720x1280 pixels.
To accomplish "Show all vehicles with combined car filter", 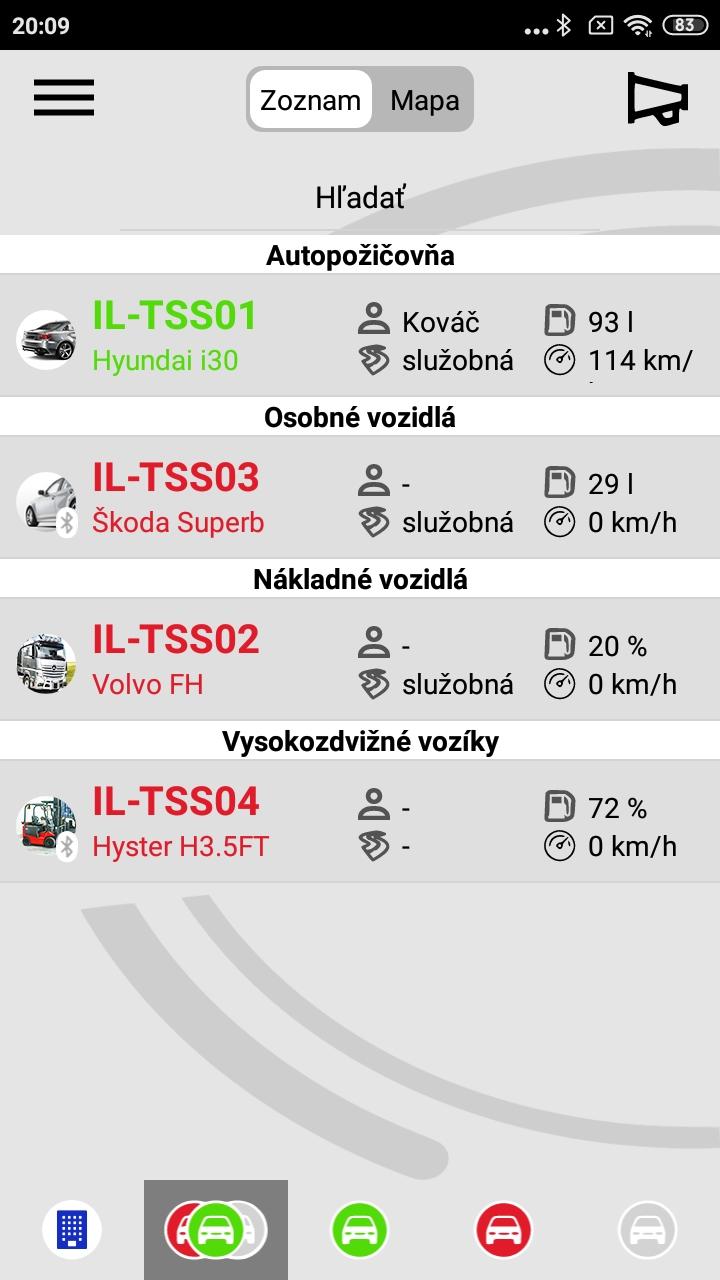I will click(216, 1230).
